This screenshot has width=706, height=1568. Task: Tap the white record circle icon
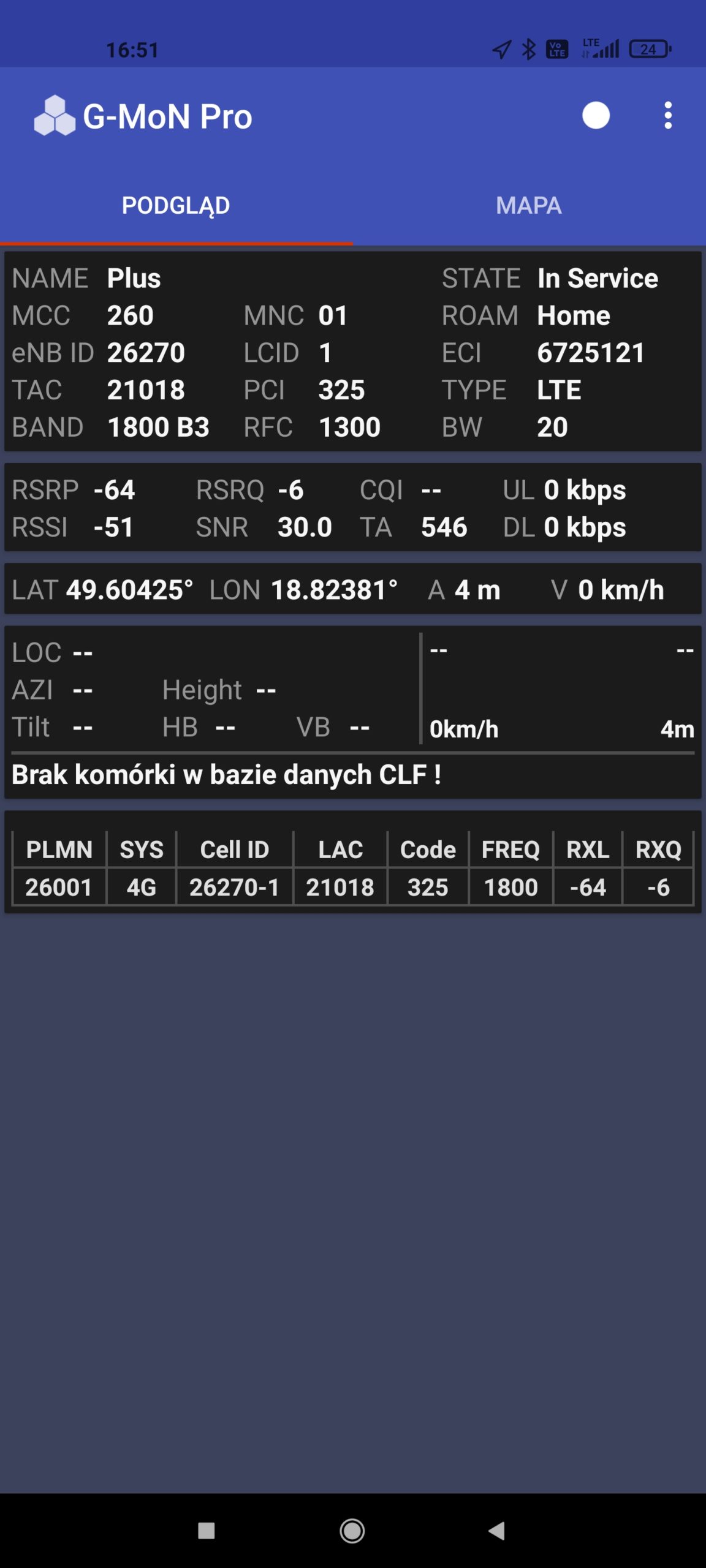click(596, 116)
